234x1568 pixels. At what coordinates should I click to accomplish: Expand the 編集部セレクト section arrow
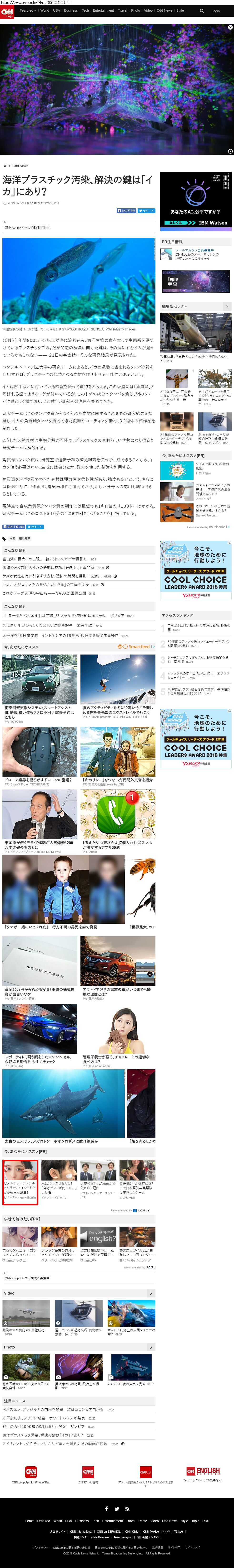227,307
